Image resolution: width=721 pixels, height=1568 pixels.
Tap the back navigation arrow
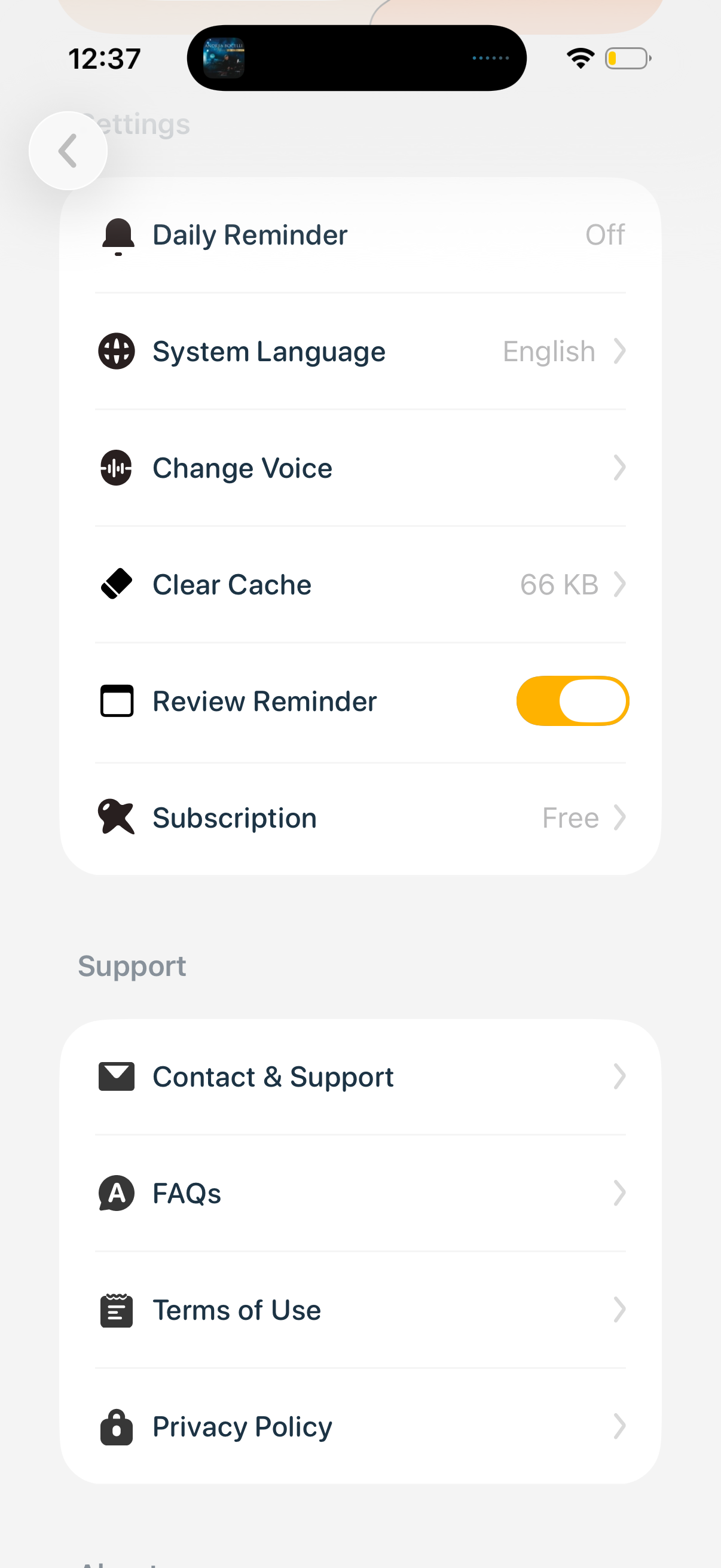coord(68,151)
